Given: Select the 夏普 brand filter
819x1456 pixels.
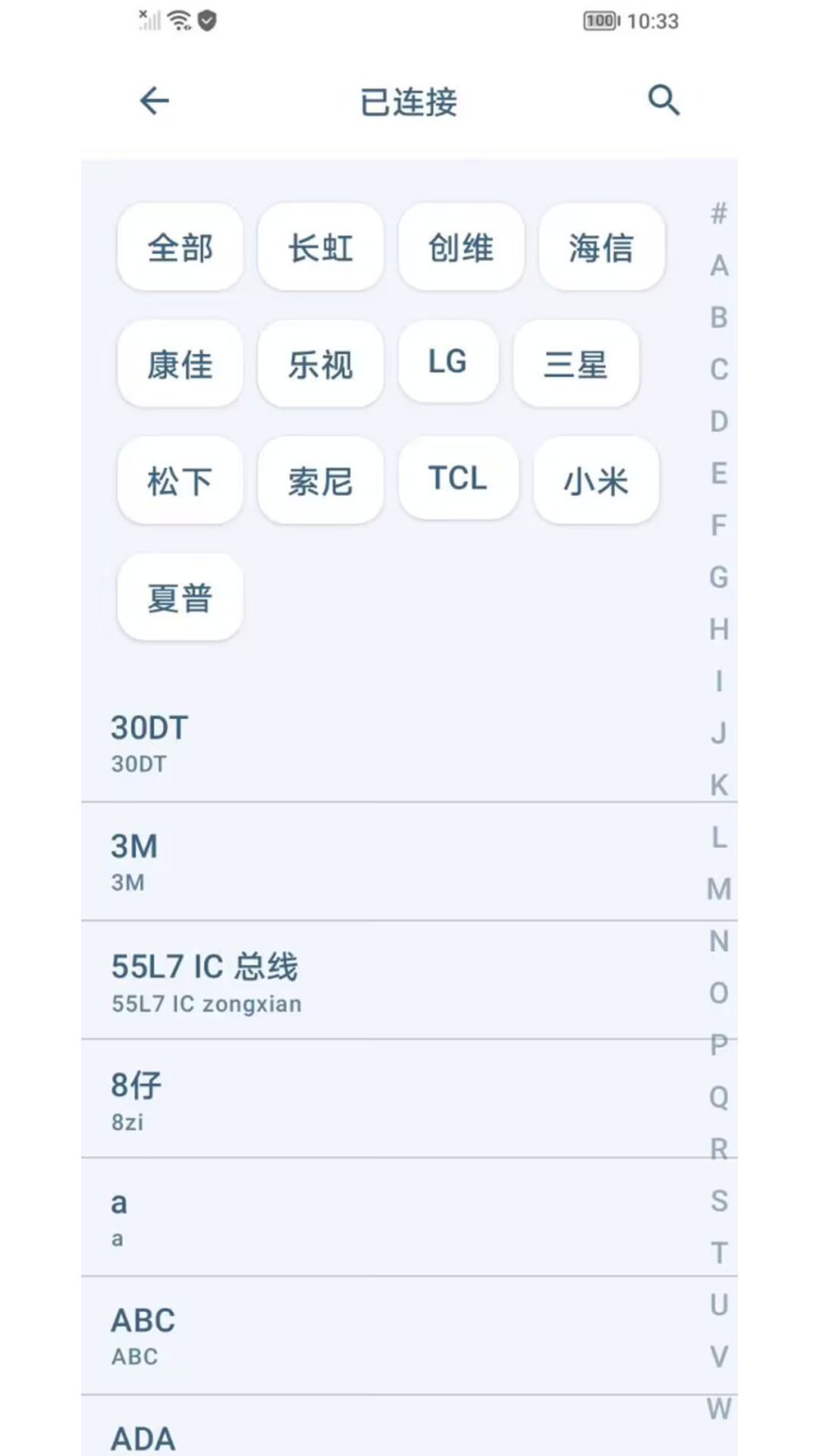Looking at the screenshot, I should pos(180,597).
